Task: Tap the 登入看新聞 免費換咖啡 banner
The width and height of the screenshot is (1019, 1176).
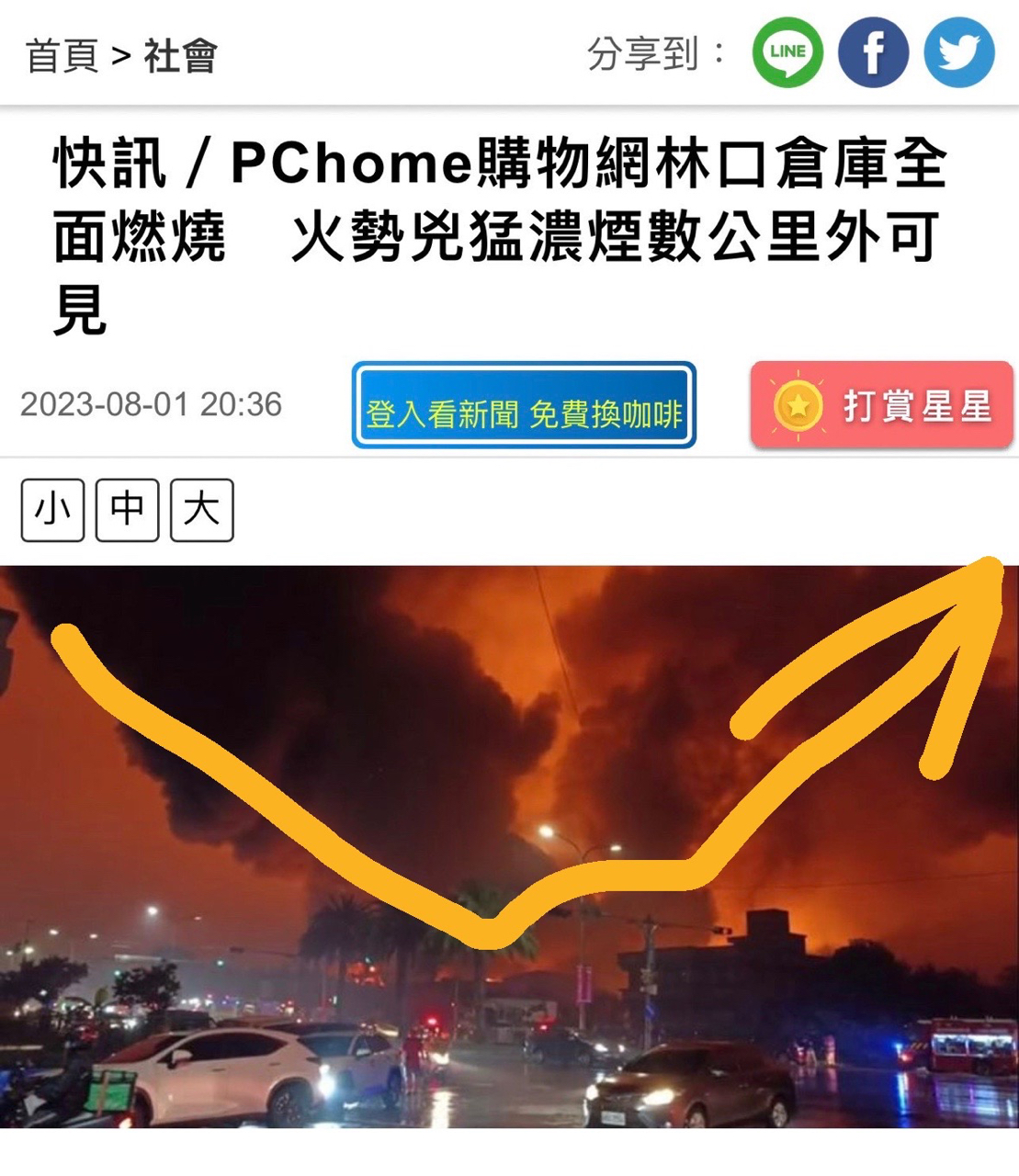Action: pos(524,406)
